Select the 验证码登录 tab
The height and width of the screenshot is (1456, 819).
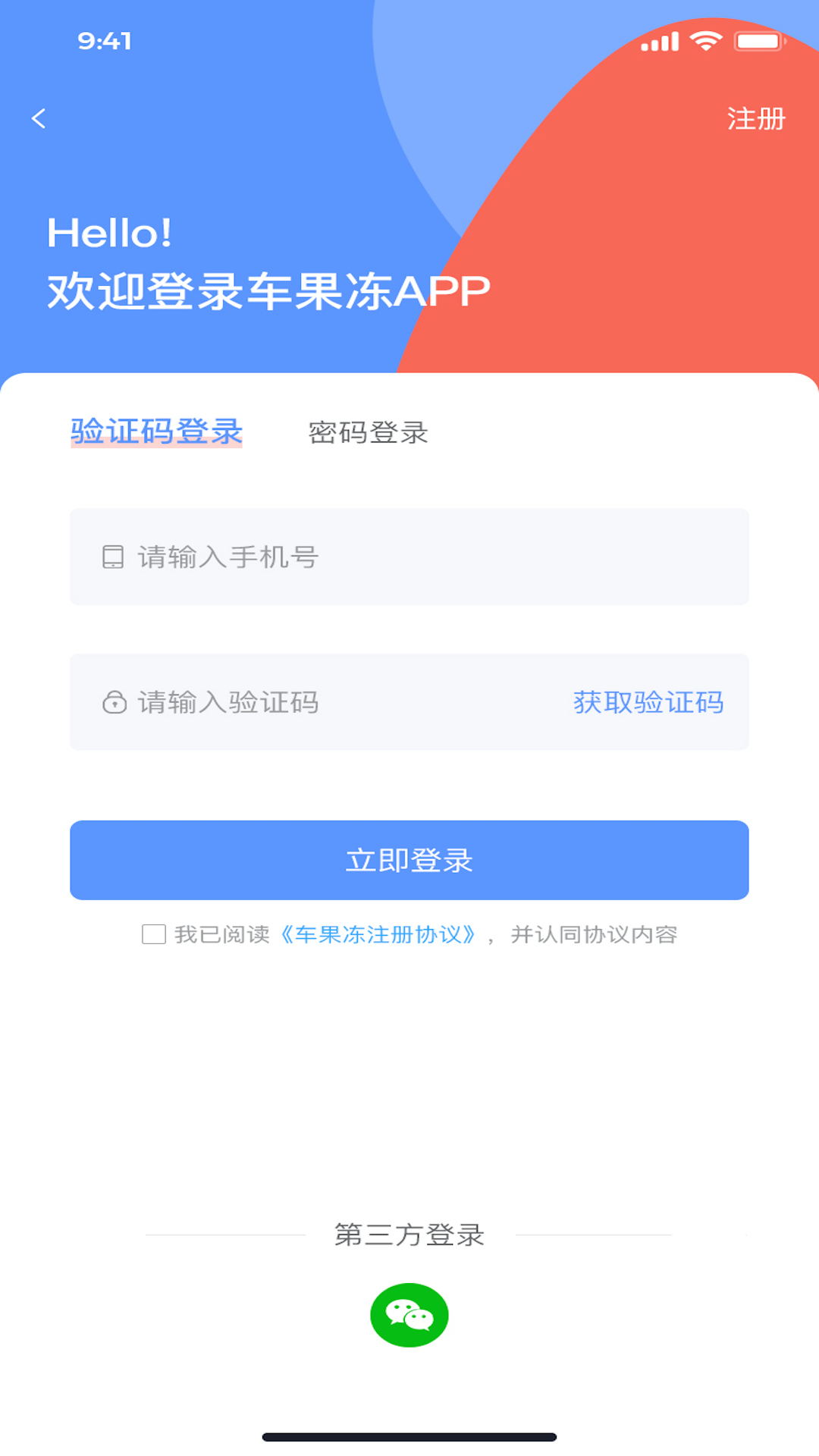157,433
